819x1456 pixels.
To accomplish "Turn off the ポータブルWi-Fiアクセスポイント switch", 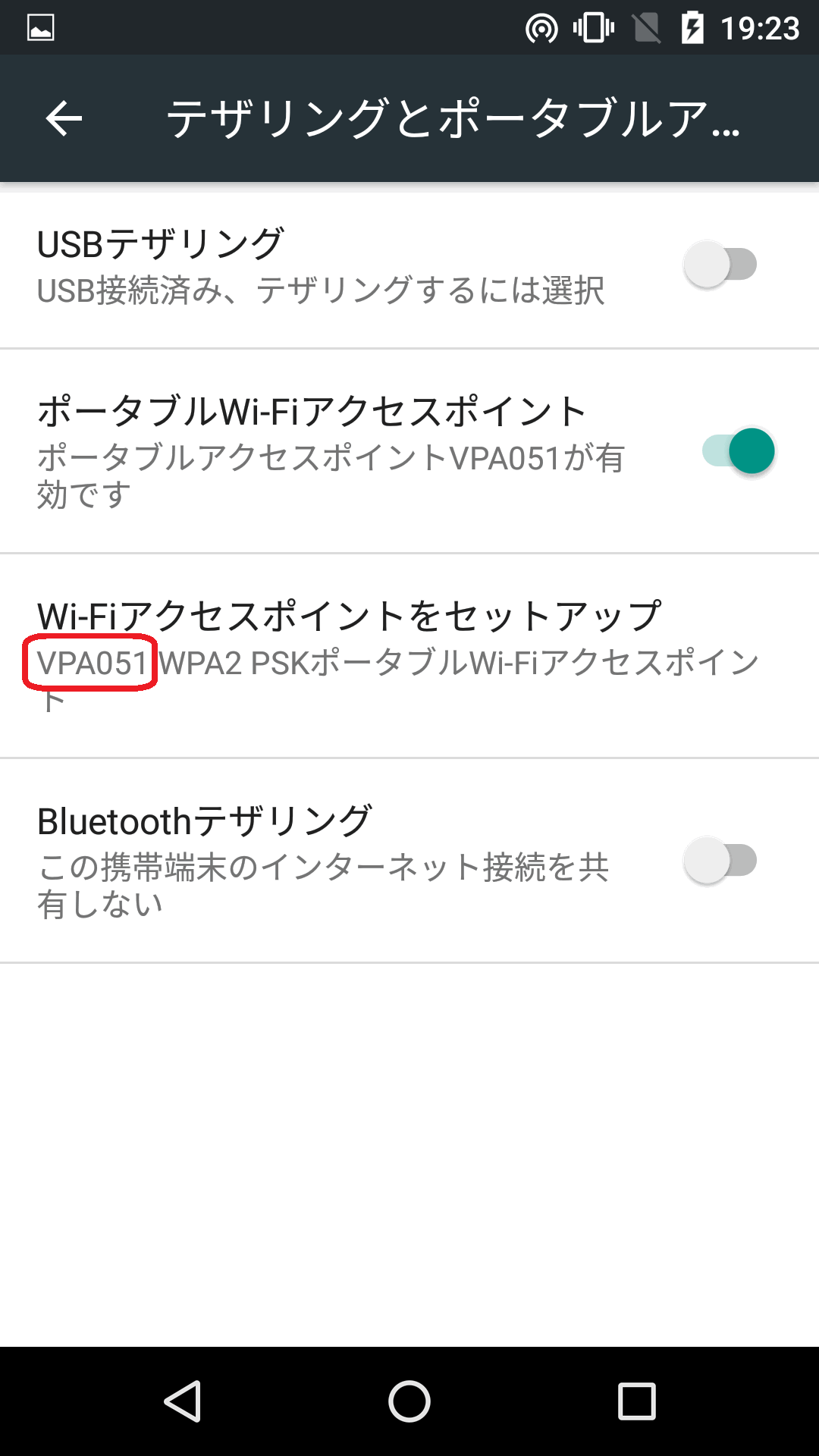I will 739,451.
